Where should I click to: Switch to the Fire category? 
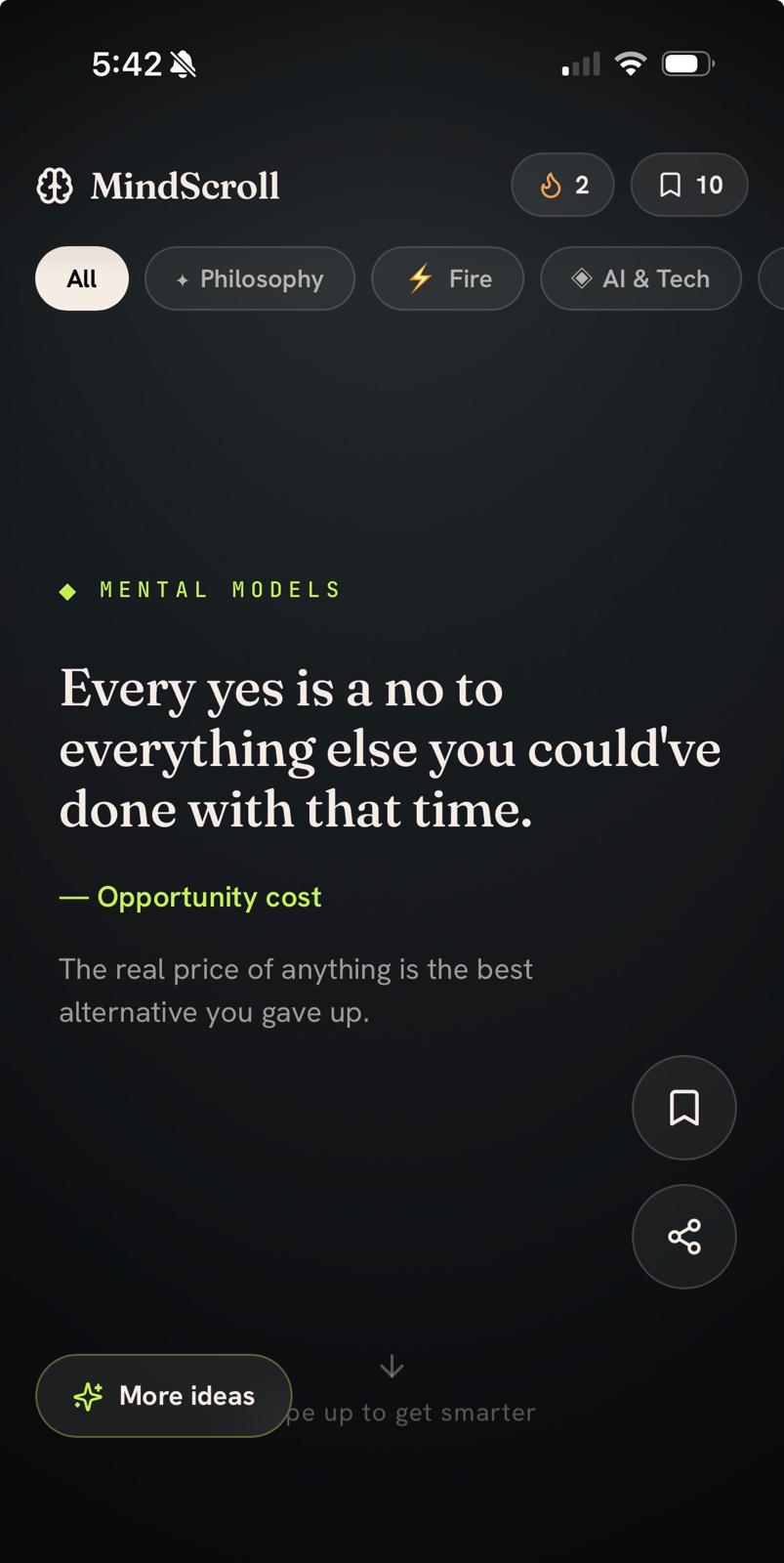[x=448, y=278]
